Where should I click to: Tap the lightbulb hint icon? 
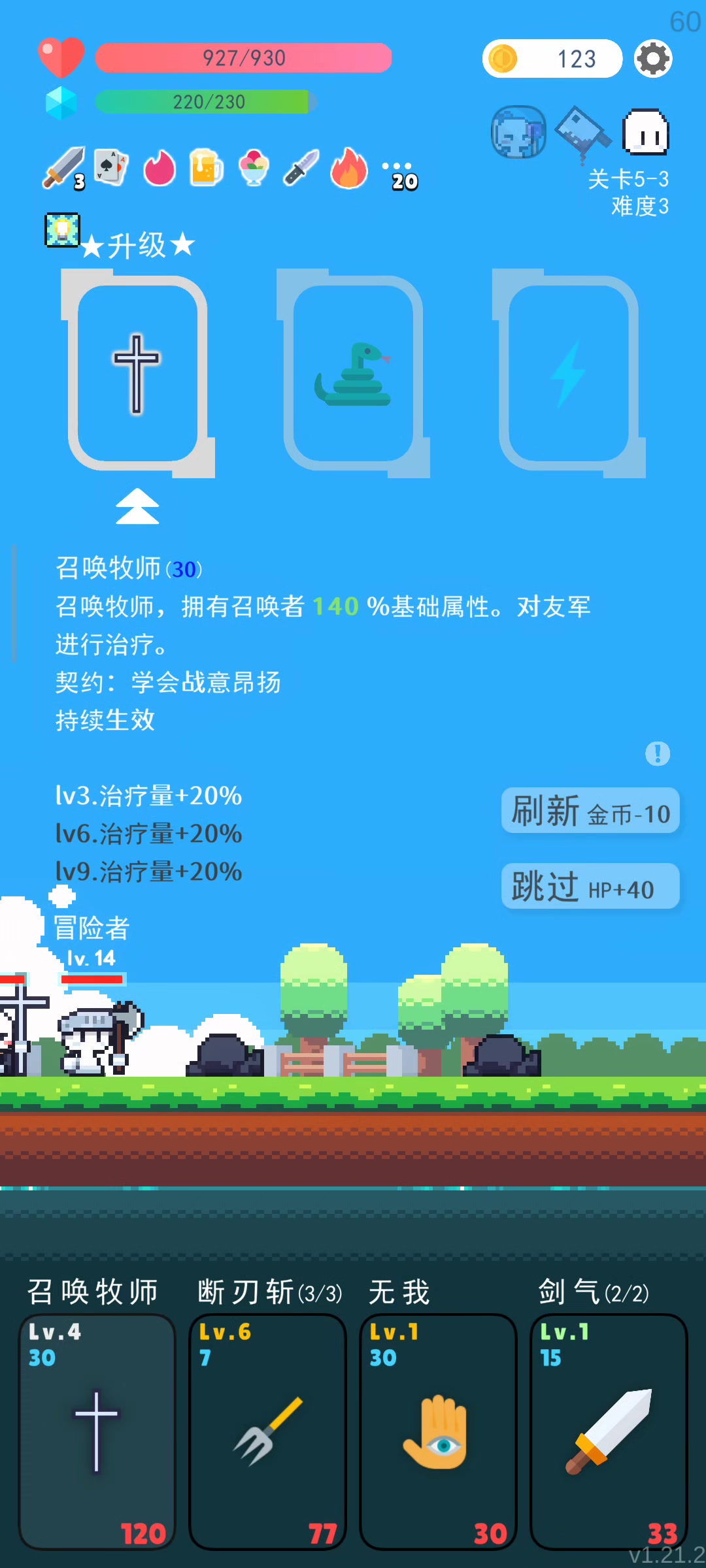[x=62, y=230]
